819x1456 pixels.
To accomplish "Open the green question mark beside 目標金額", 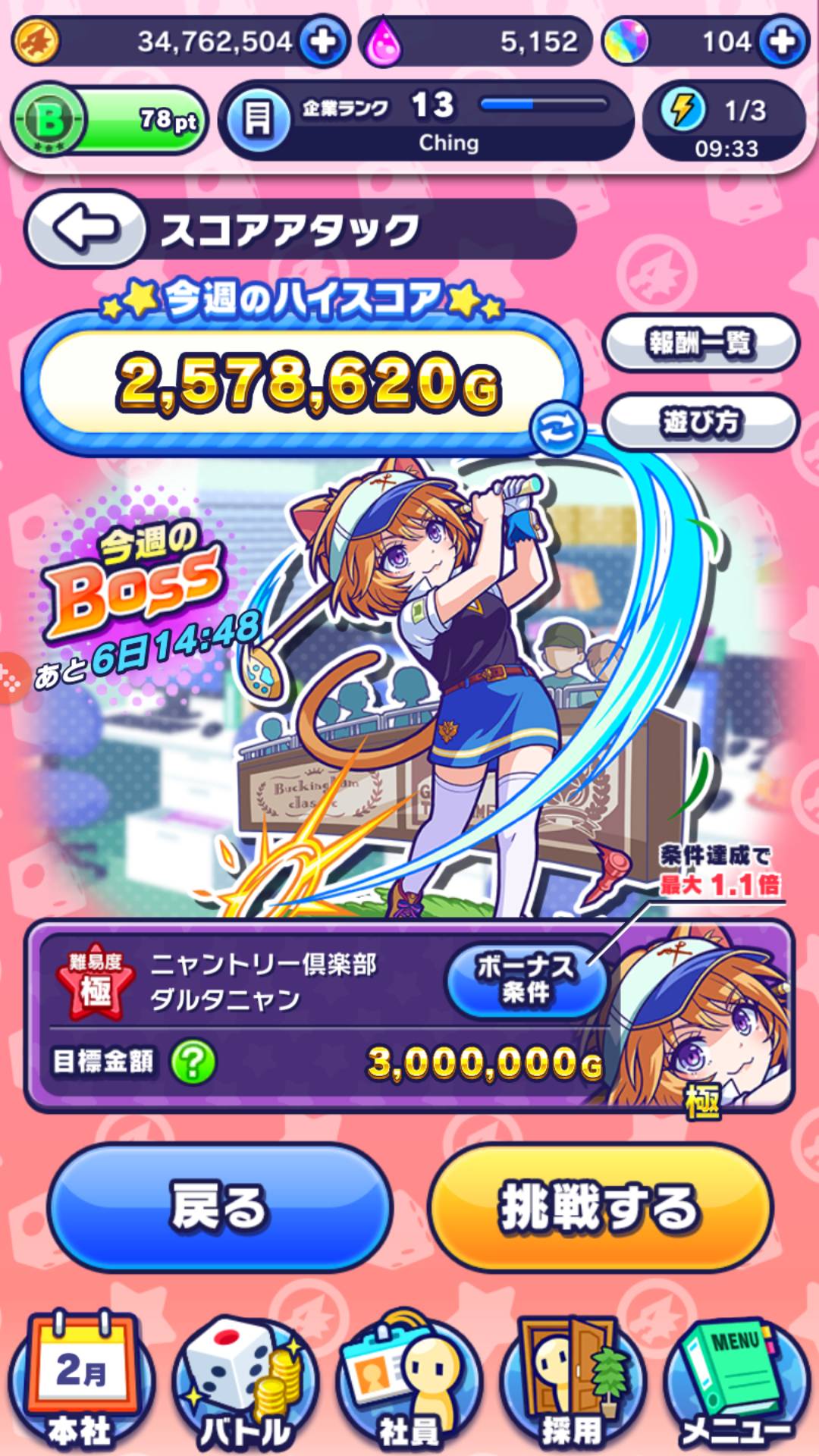I will pos(193,1062).
